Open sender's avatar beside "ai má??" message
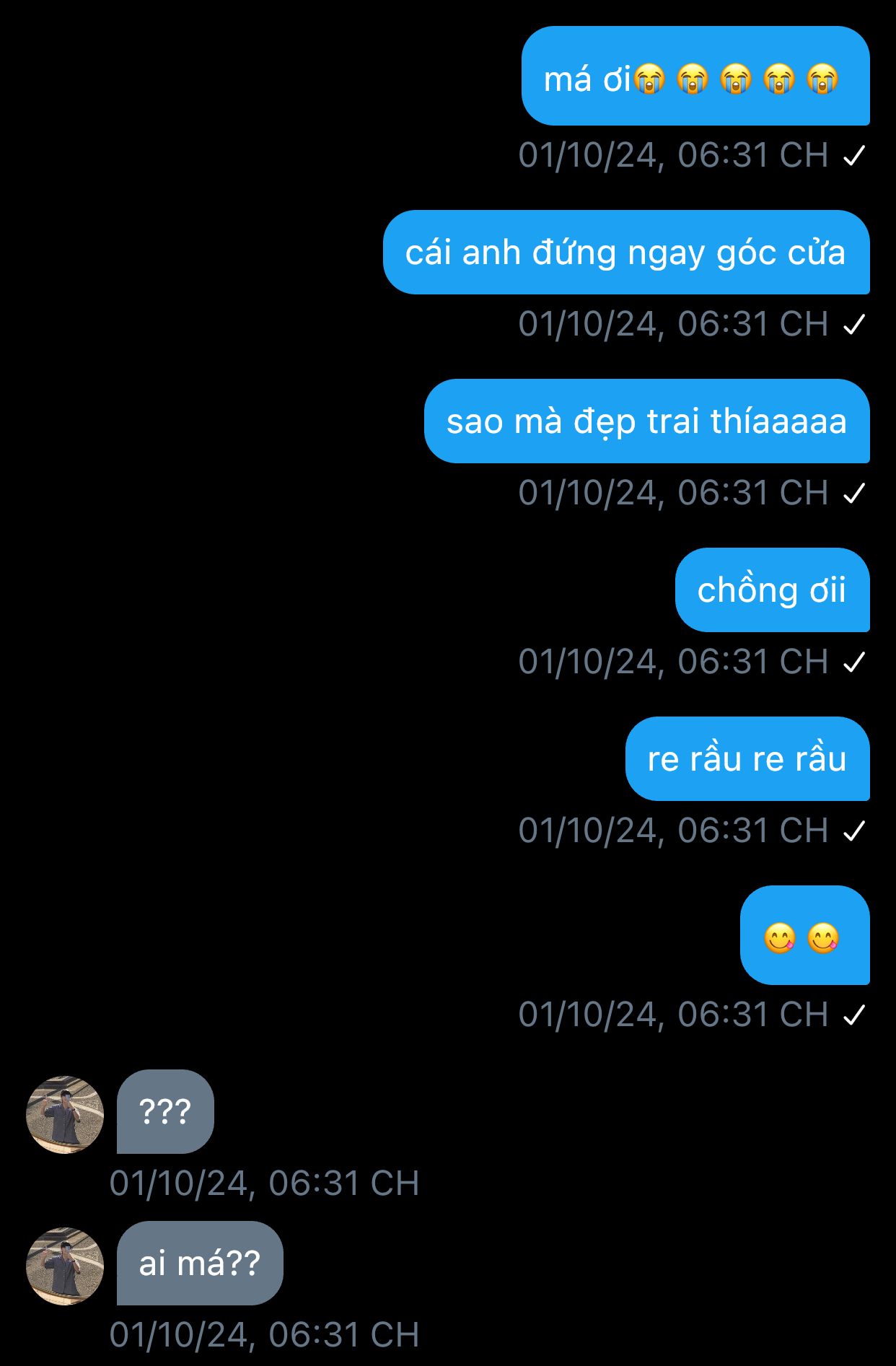 (x=65, y=1266)
